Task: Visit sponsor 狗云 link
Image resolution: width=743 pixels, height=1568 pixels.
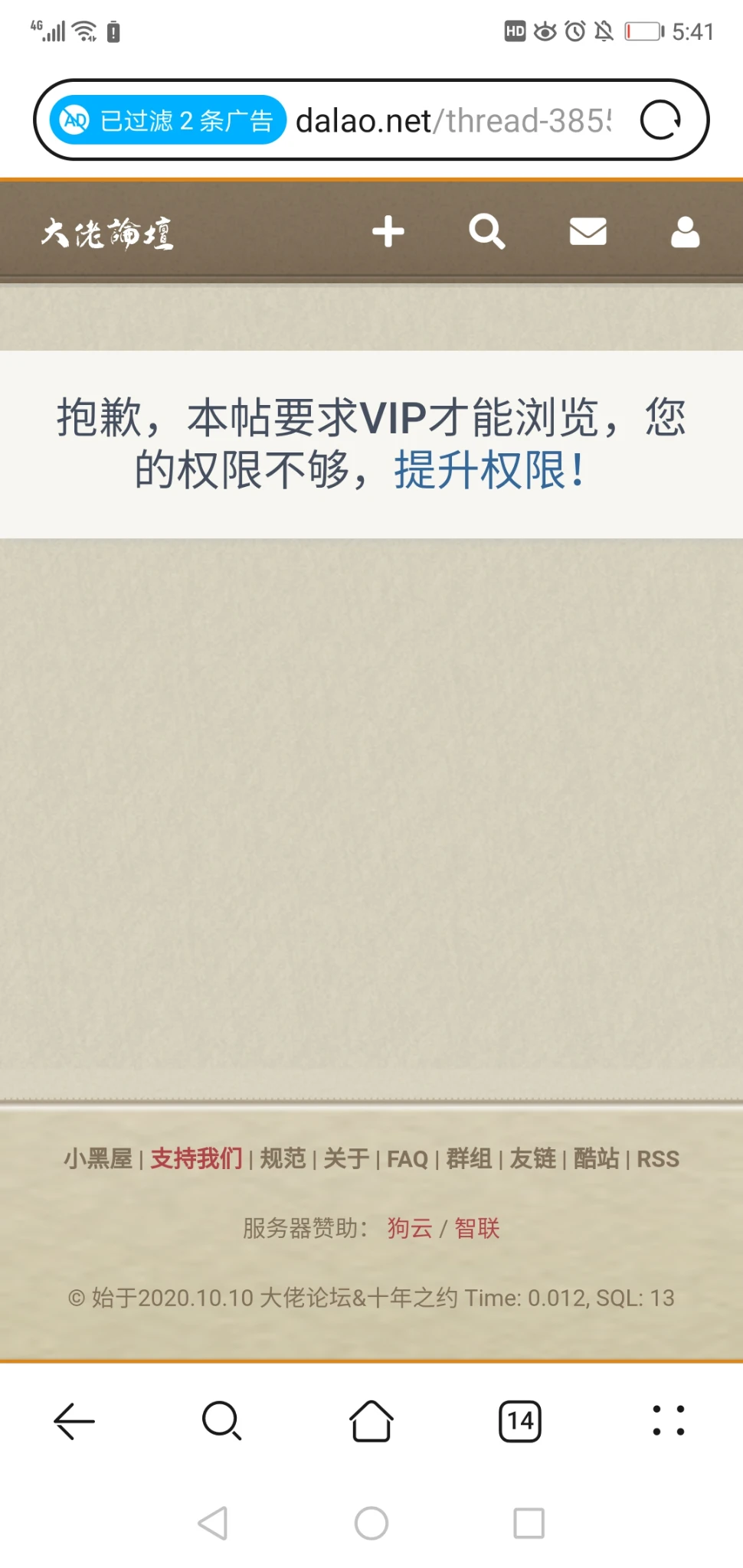Action: 410,1228
